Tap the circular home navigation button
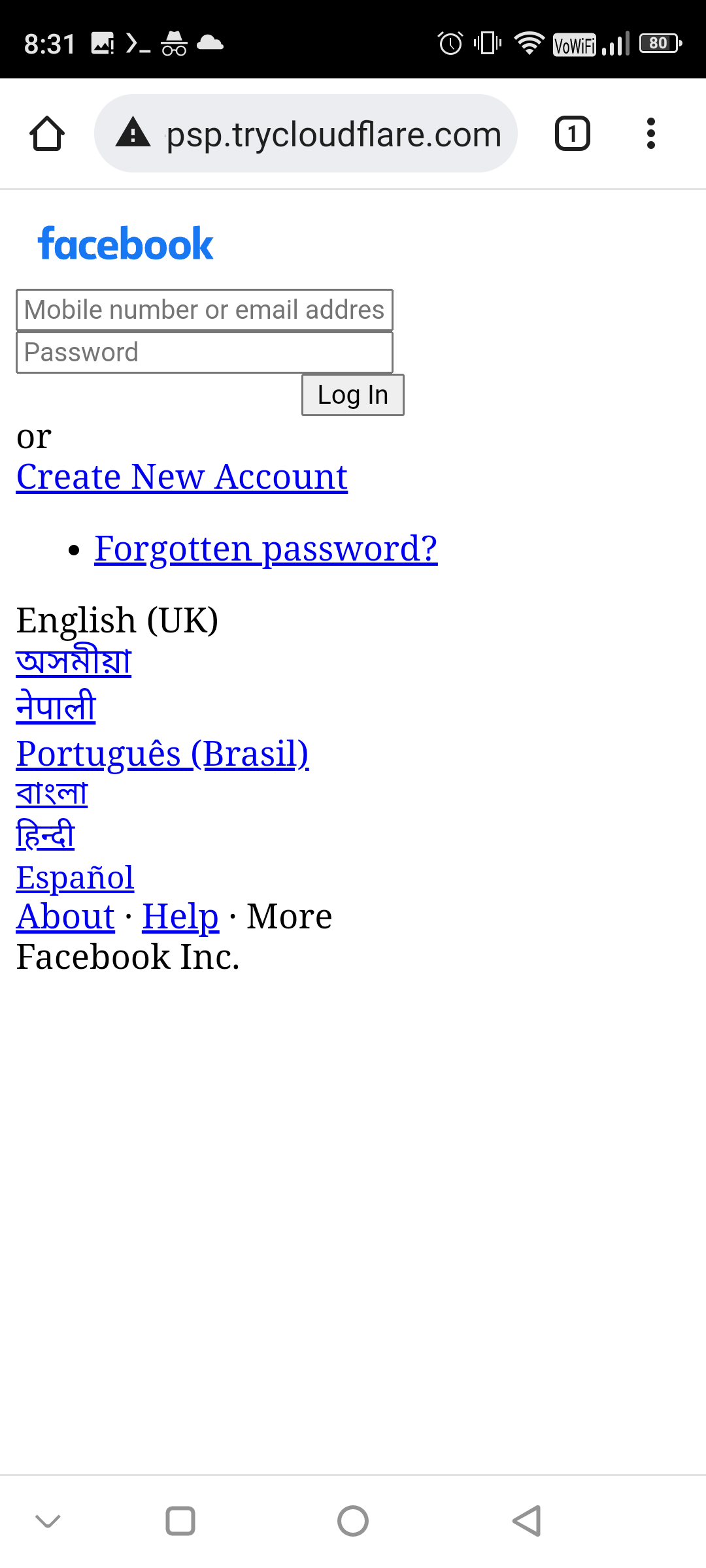 click(x=353, y=1520)
